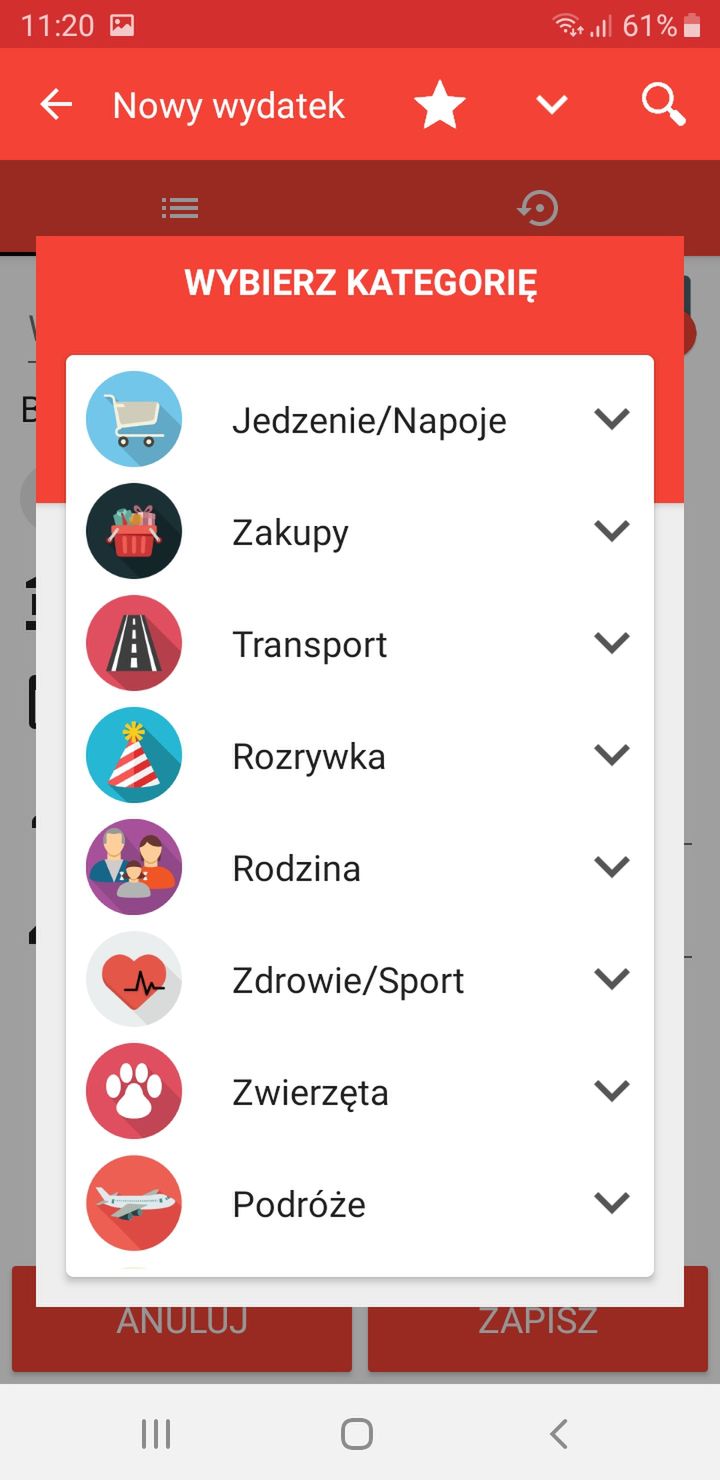Expand the Rozrywka chevron
The width and height of the screenshot is (720, 1480).
(x=611, y=755)
